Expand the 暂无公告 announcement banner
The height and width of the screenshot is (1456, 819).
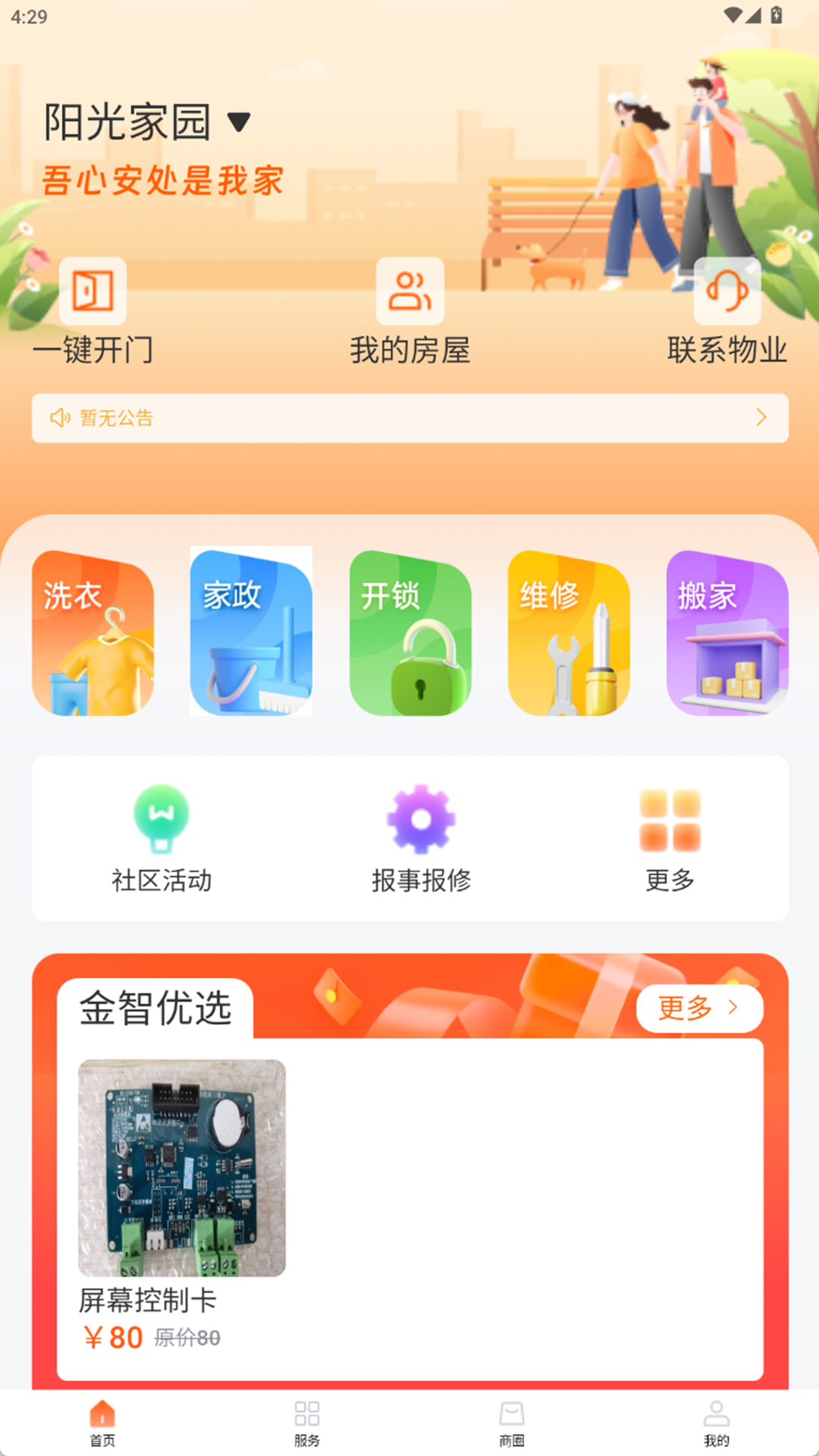click(x=409, y=417)
